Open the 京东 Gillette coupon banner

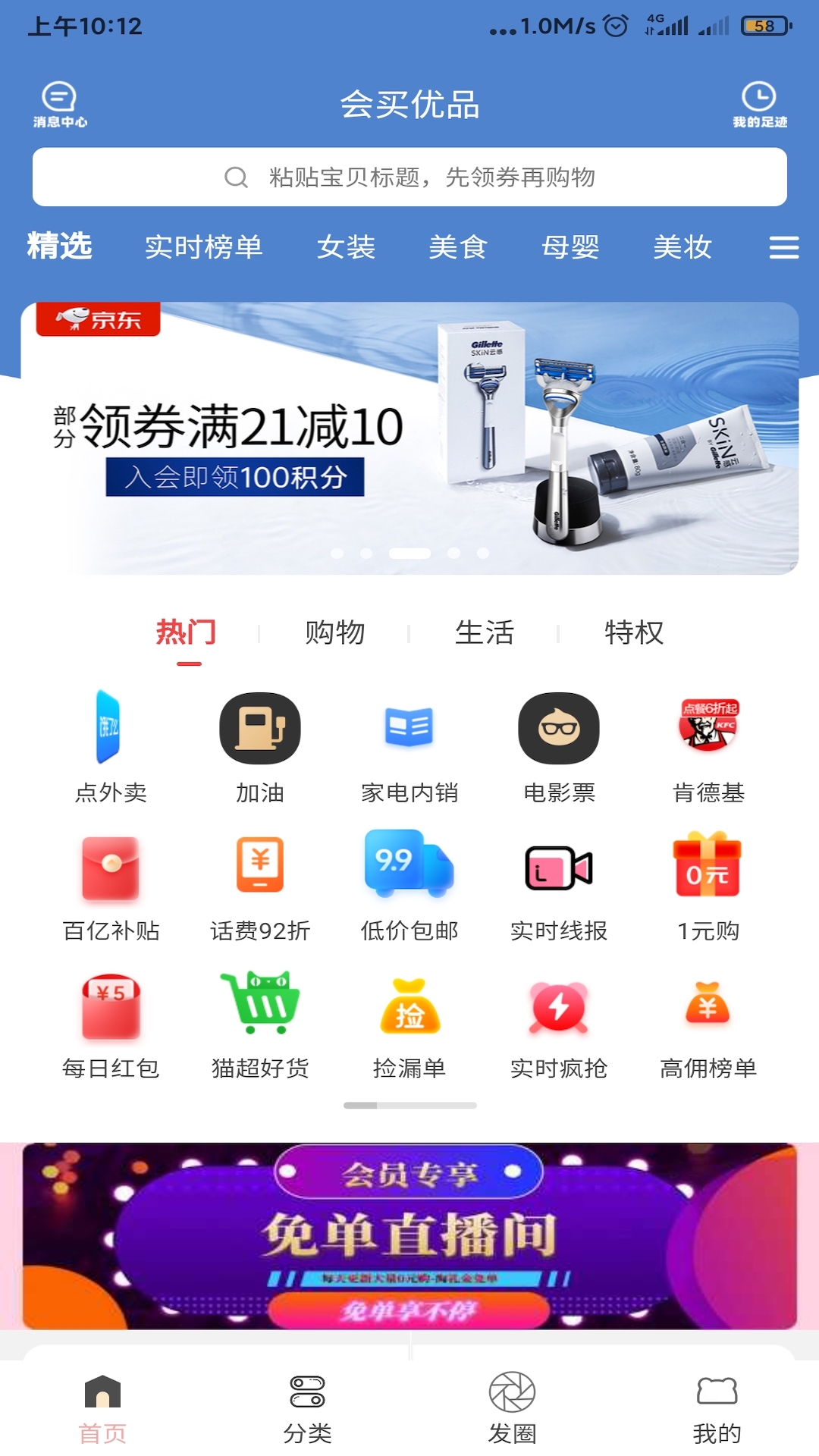409,438
